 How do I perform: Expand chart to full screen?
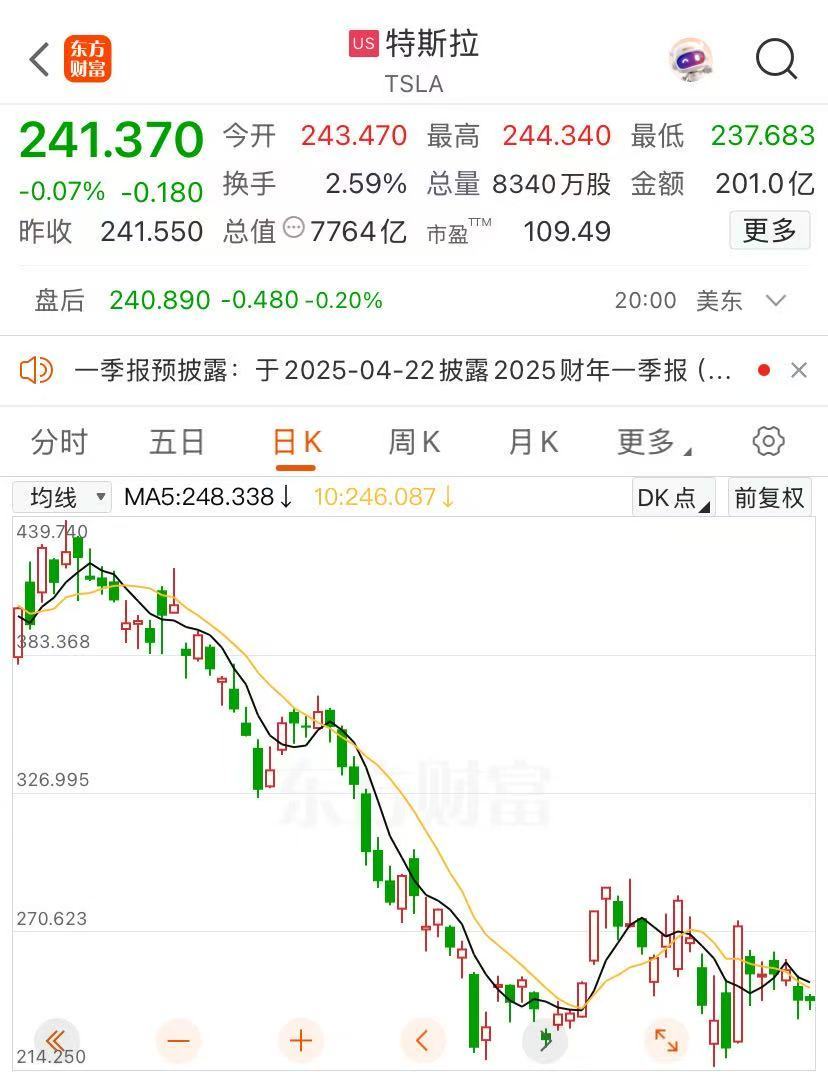point(666,1041)
